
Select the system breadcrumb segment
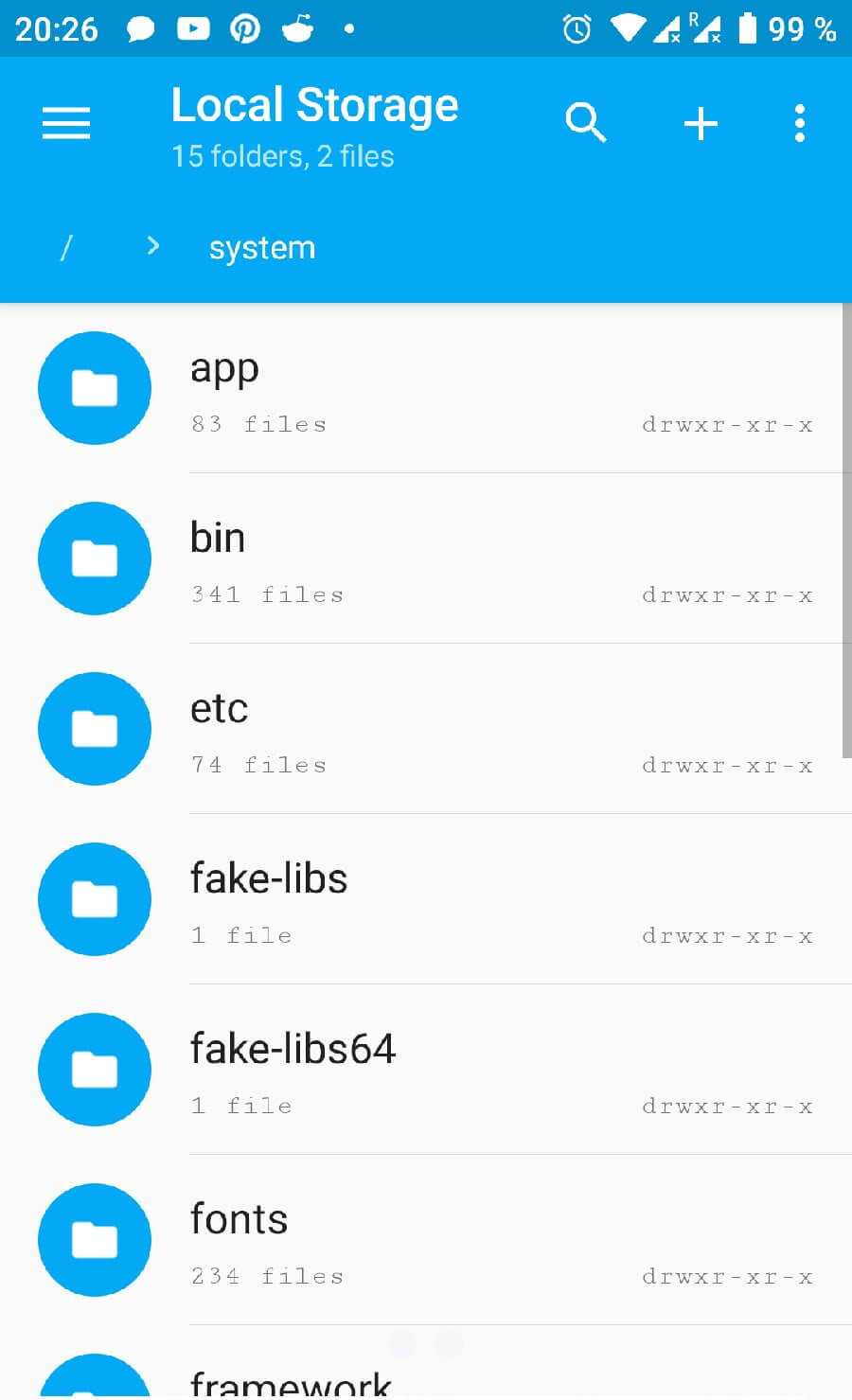262,248
